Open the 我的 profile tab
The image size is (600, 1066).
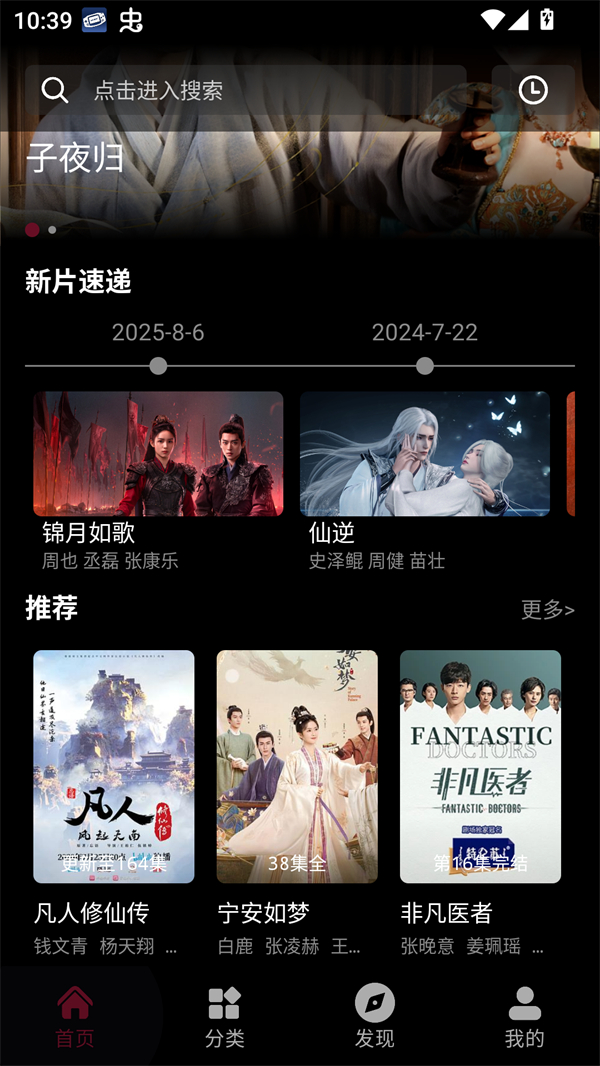click(x=524, y=1016)
